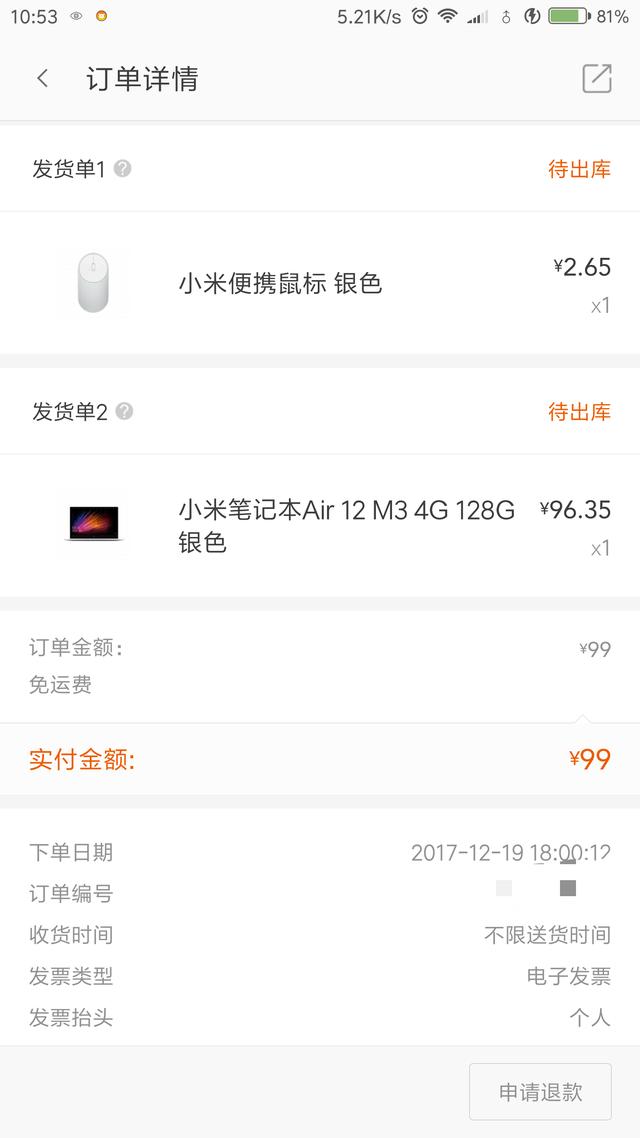Screen dimensions: 640x1138
Task: Tap the help icon beside 发货单2
Action: [124, 411]
